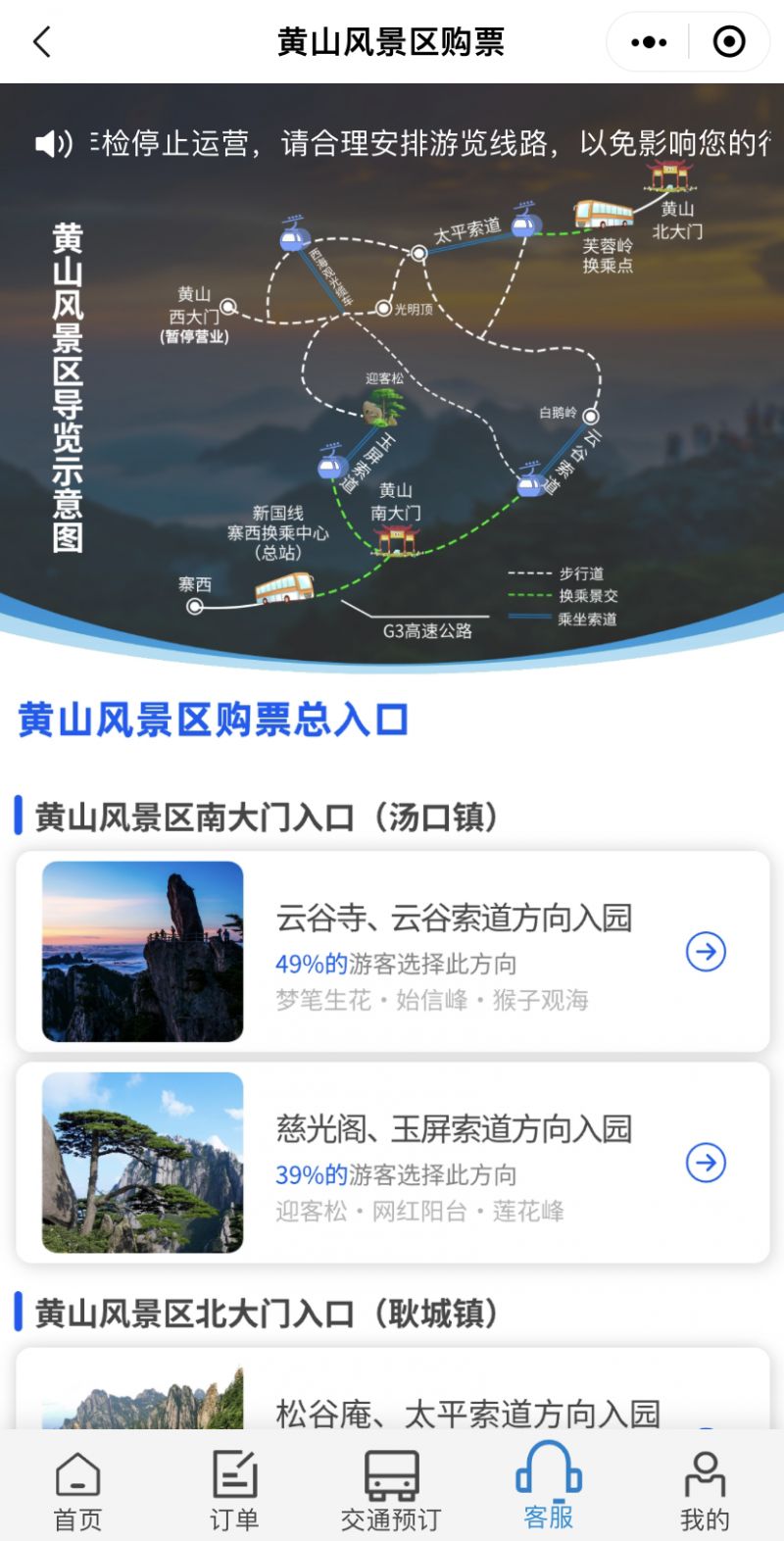Open the 云谷寺、云谷索道方向入园 card
Screen dimensions: 784x1541
[x=392, y=951]
